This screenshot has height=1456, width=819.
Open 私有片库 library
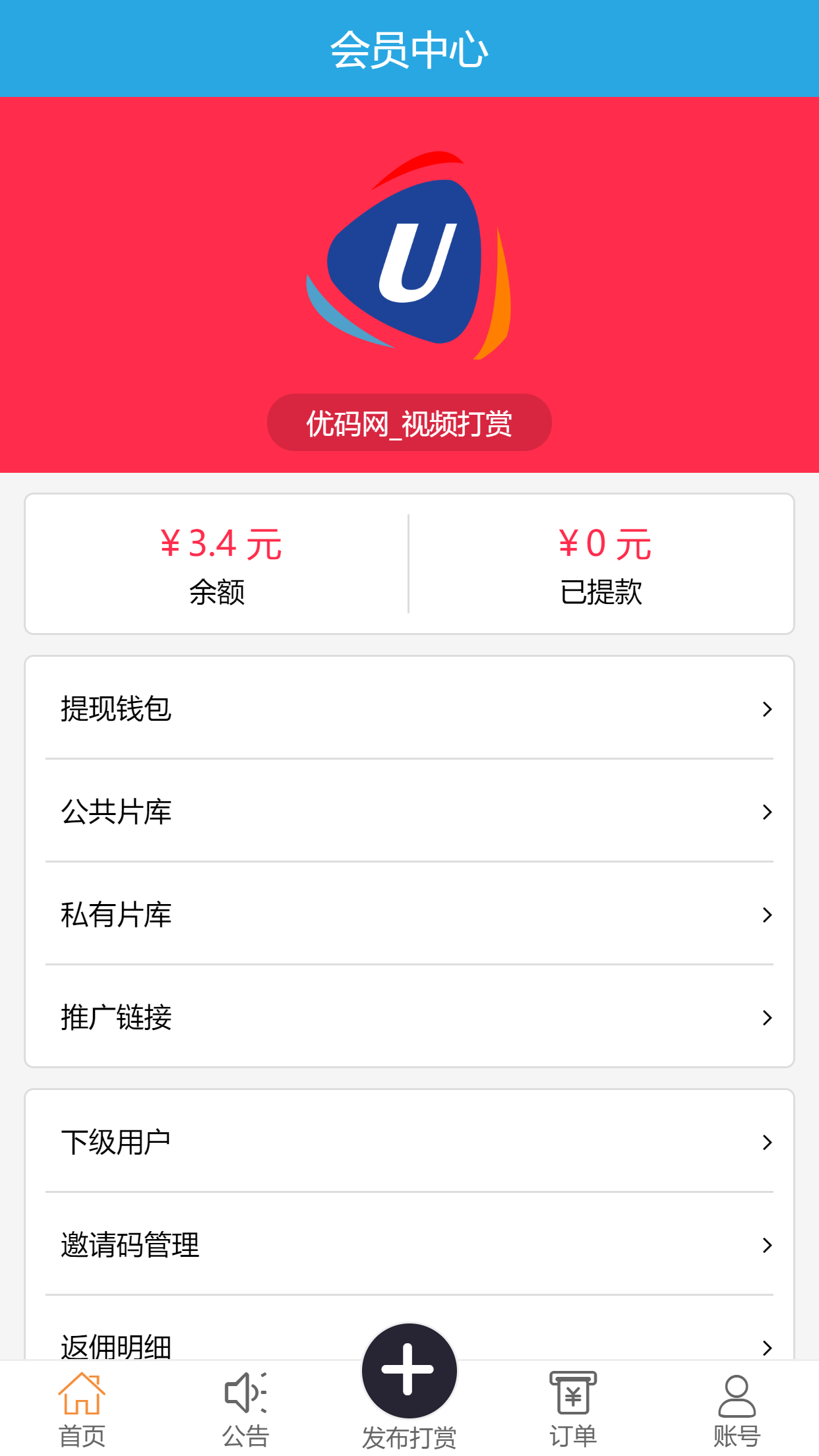[409, 914]
